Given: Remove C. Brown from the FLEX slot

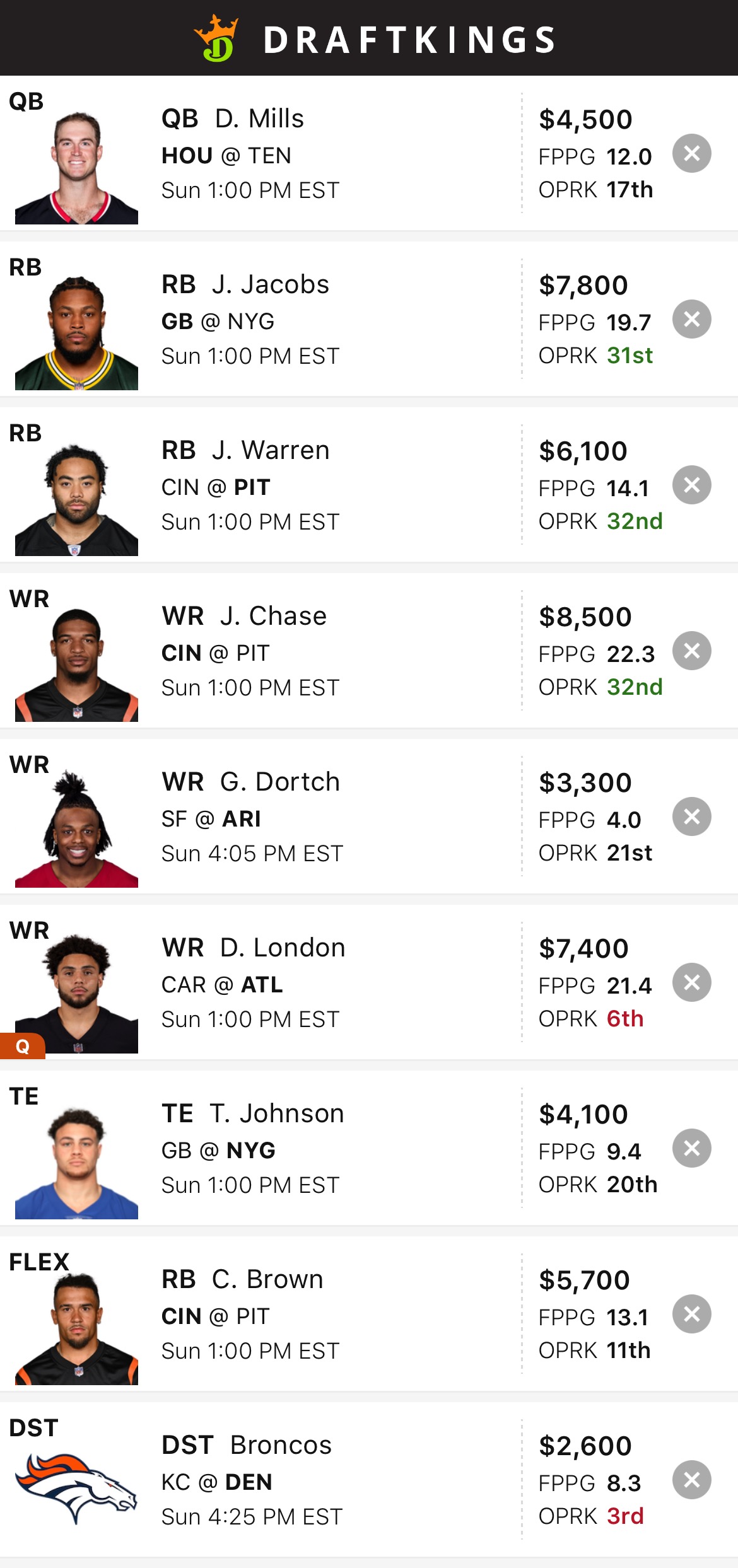Looking at the screenshot, I should click(x=691, y=1314).
